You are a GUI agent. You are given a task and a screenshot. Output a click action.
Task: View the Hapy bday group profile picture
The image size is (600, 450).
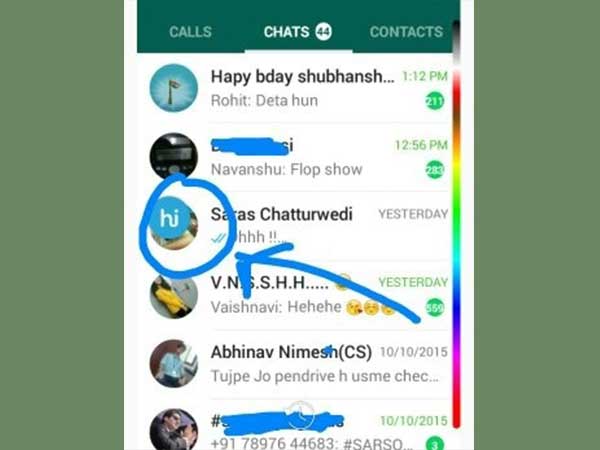(174, 88)
